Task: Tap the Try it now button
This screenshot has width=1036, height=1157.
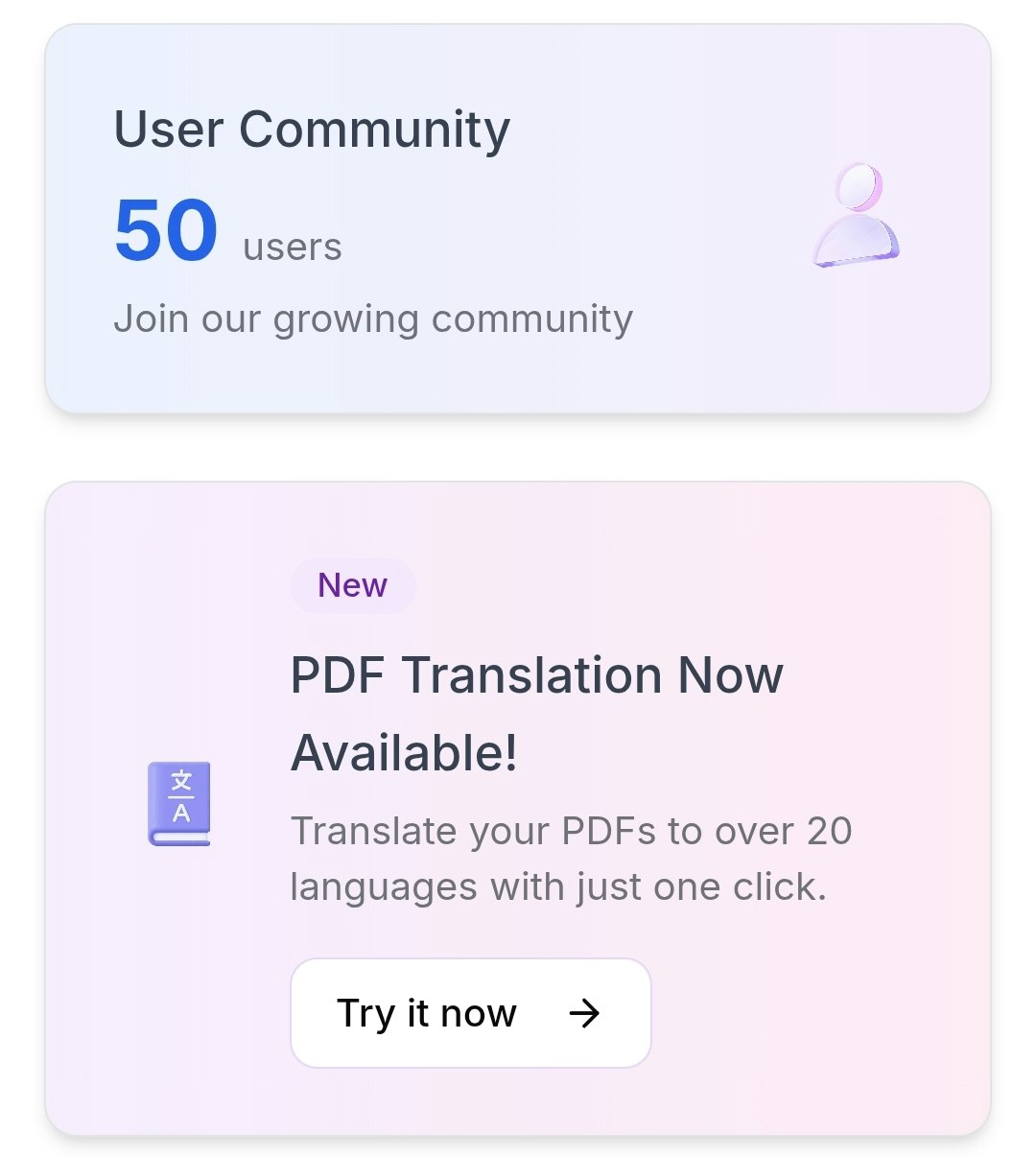Action: tap(470, 1013)
